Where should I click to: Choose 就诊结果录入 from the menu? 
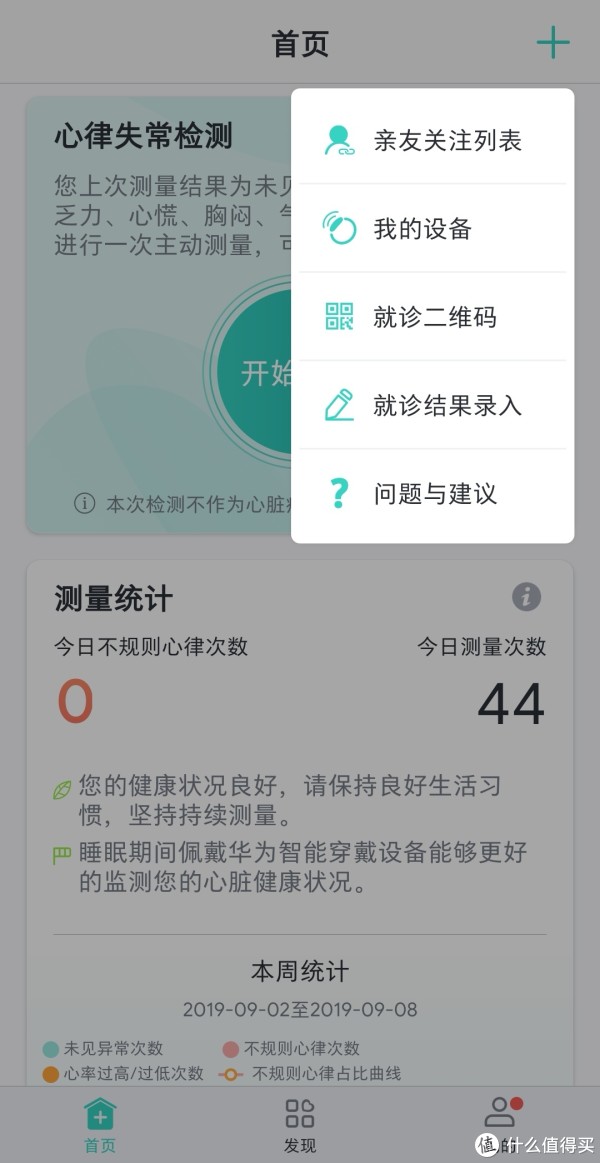coord(432,405)
